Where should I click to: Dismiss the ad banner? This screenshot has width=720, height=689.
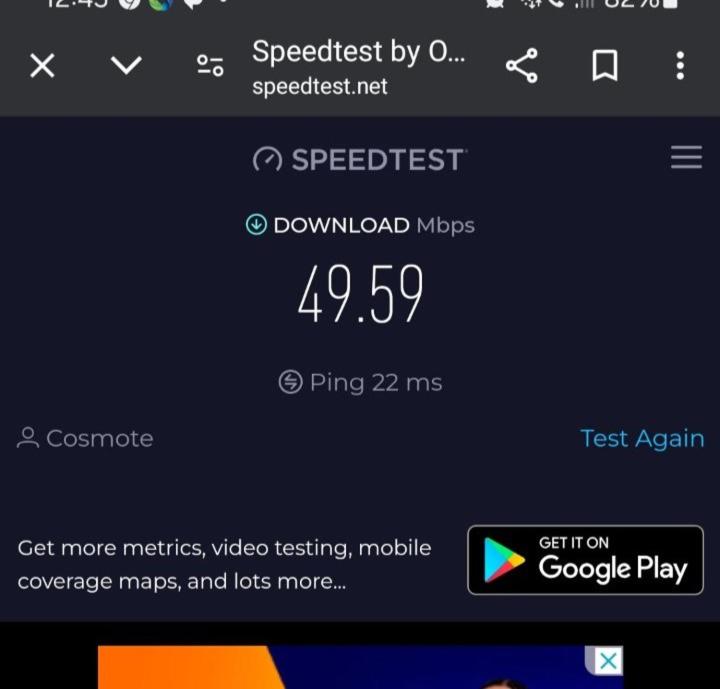coord(608,661)
